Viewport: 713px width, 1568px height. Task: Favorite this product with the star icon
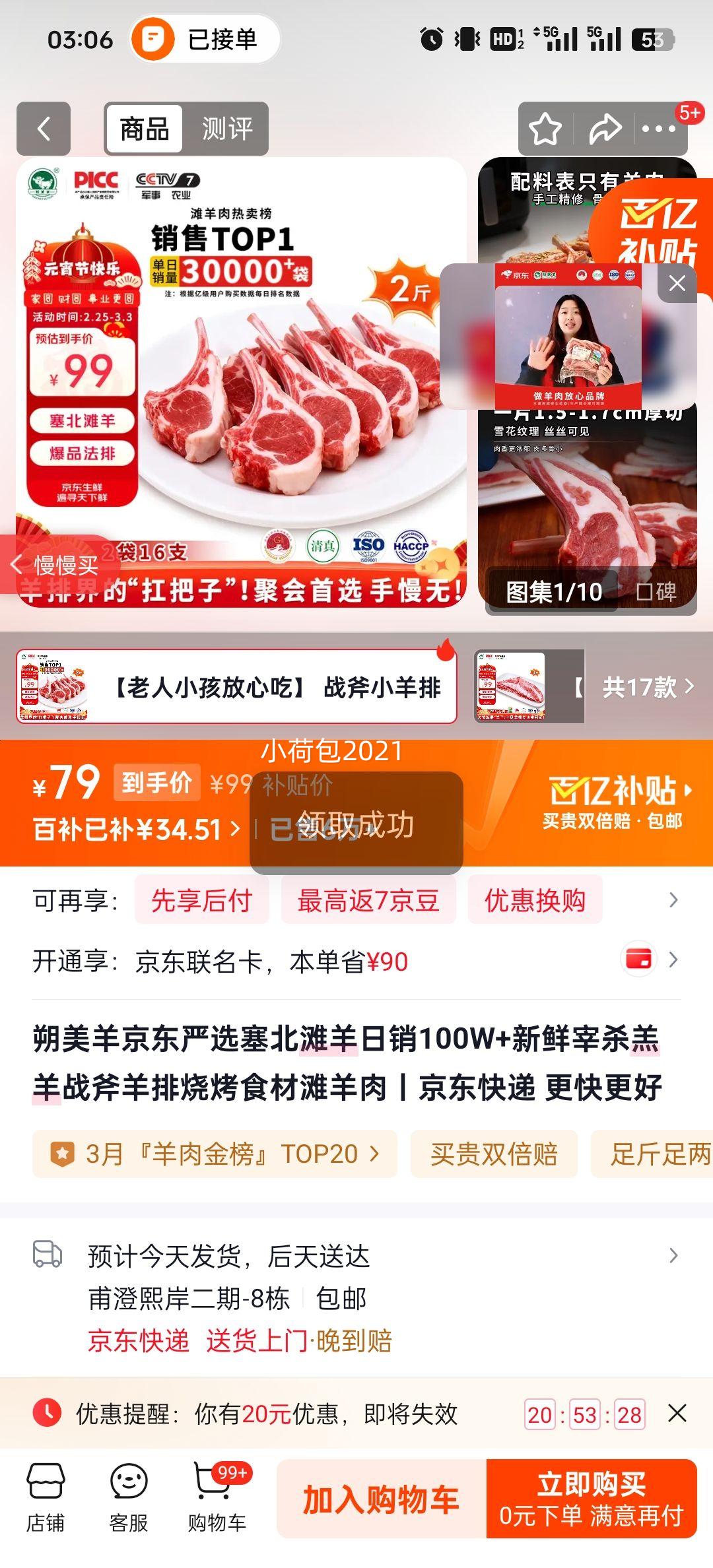pyautogui.click(x=545, y=129)
